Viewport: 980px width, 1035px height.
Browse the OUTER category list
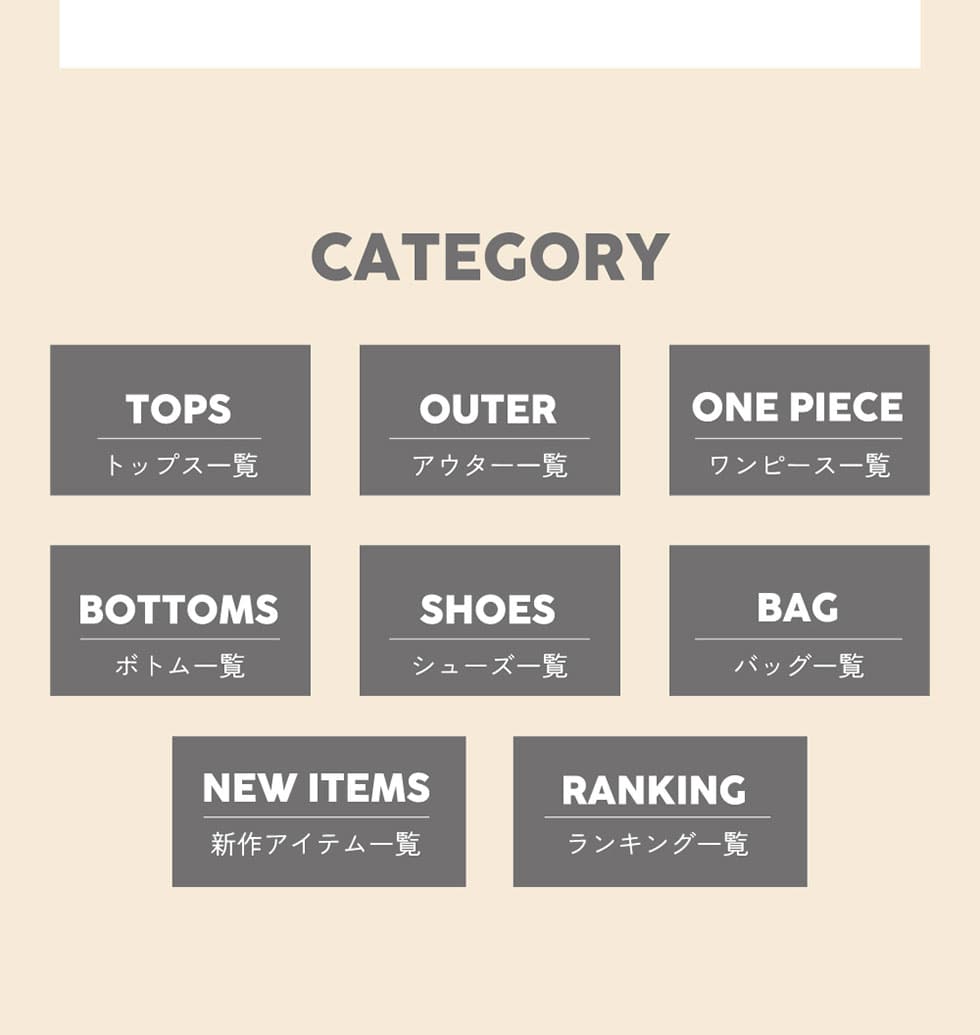[489, 420]
